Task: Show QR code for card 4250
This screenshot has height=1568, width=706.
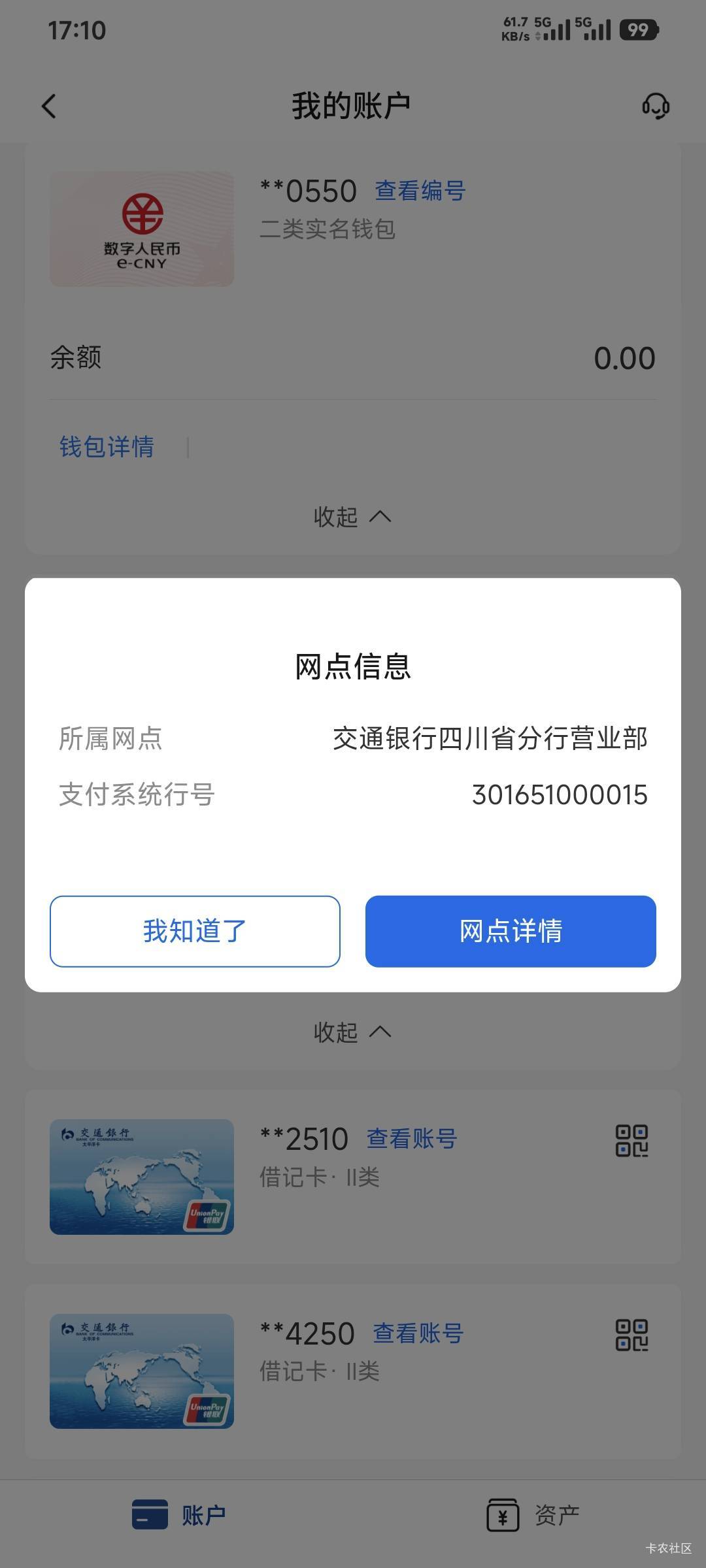Action: point(631,1335)
